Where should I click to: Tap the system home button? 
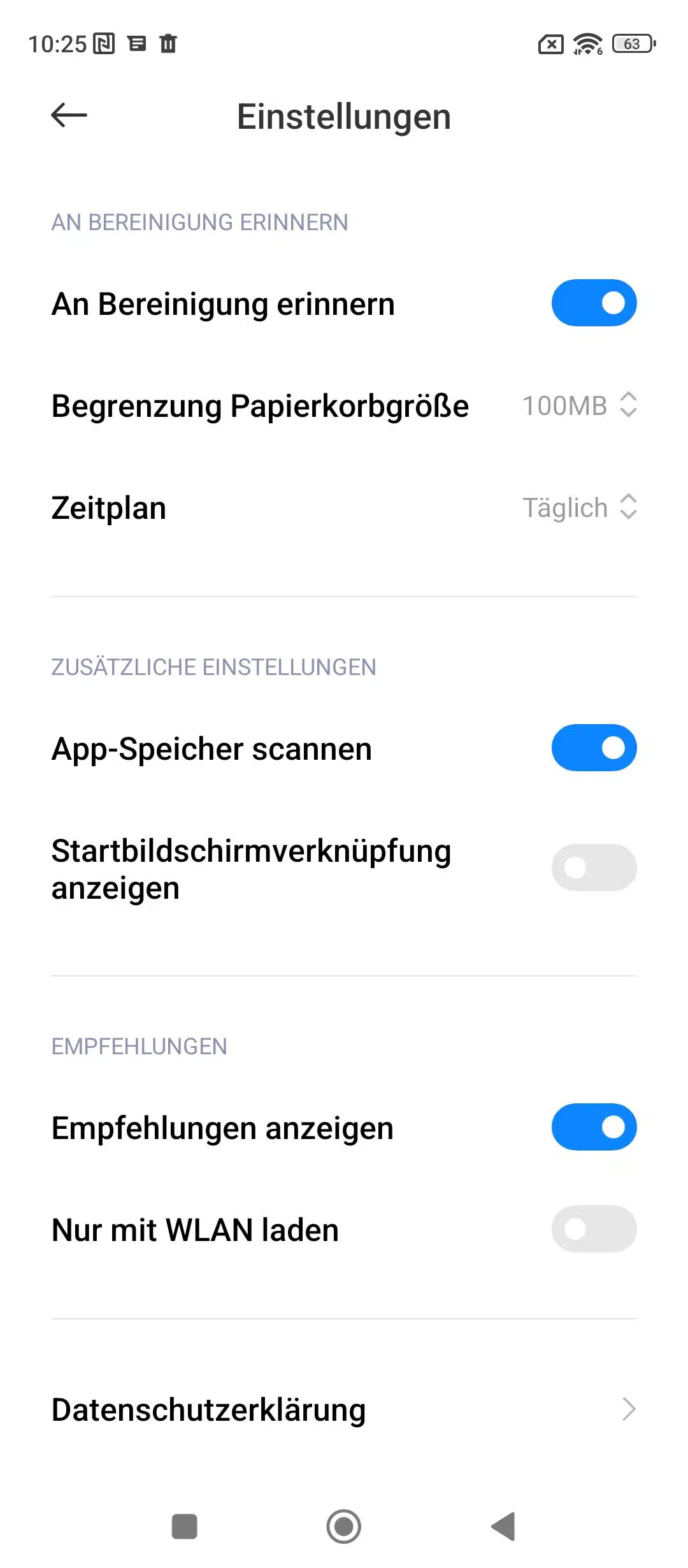[x=344, y=1527]
